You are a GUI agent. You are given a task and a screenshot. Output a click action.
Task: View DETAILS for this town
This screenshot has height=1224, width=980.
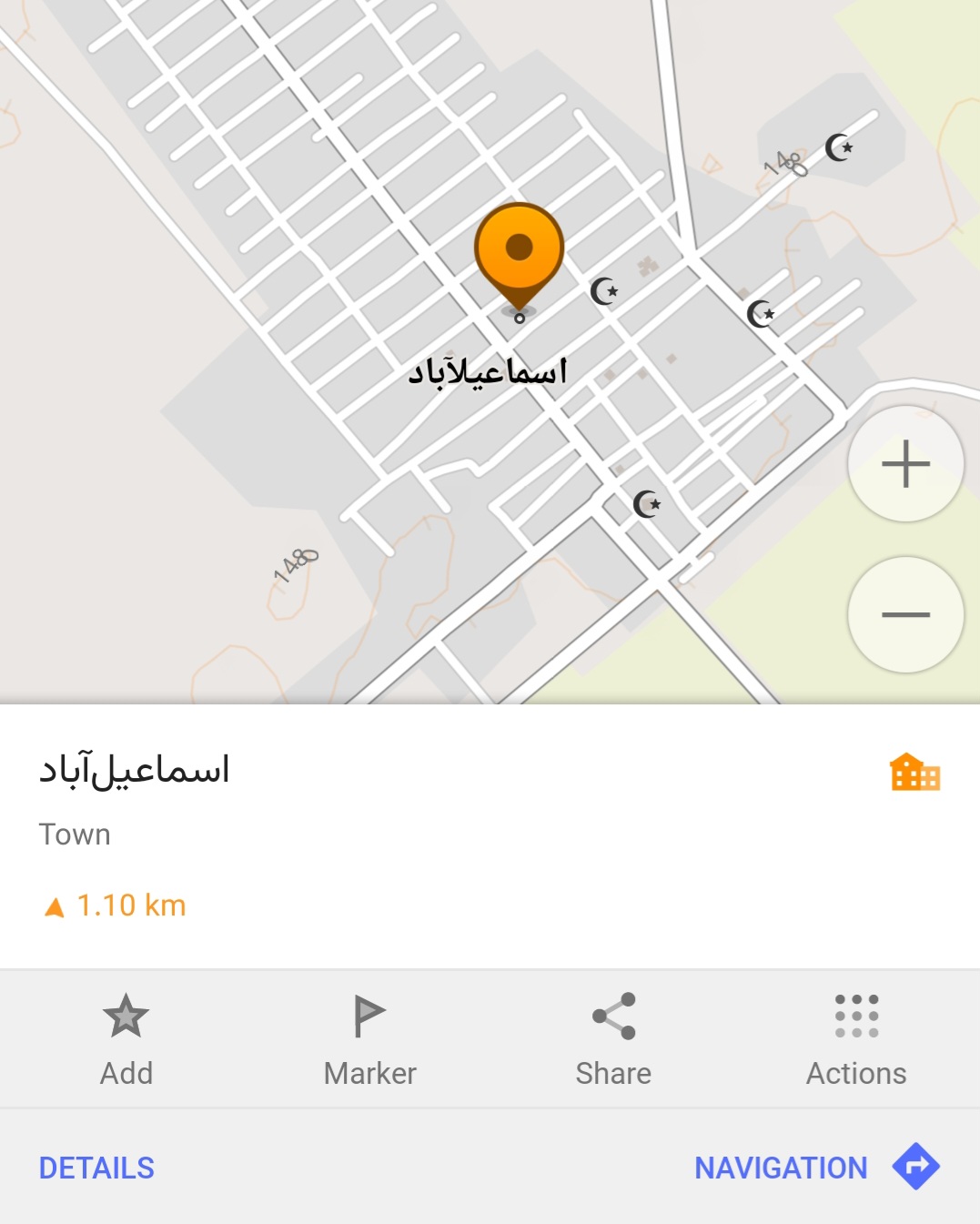[96, 1168]
